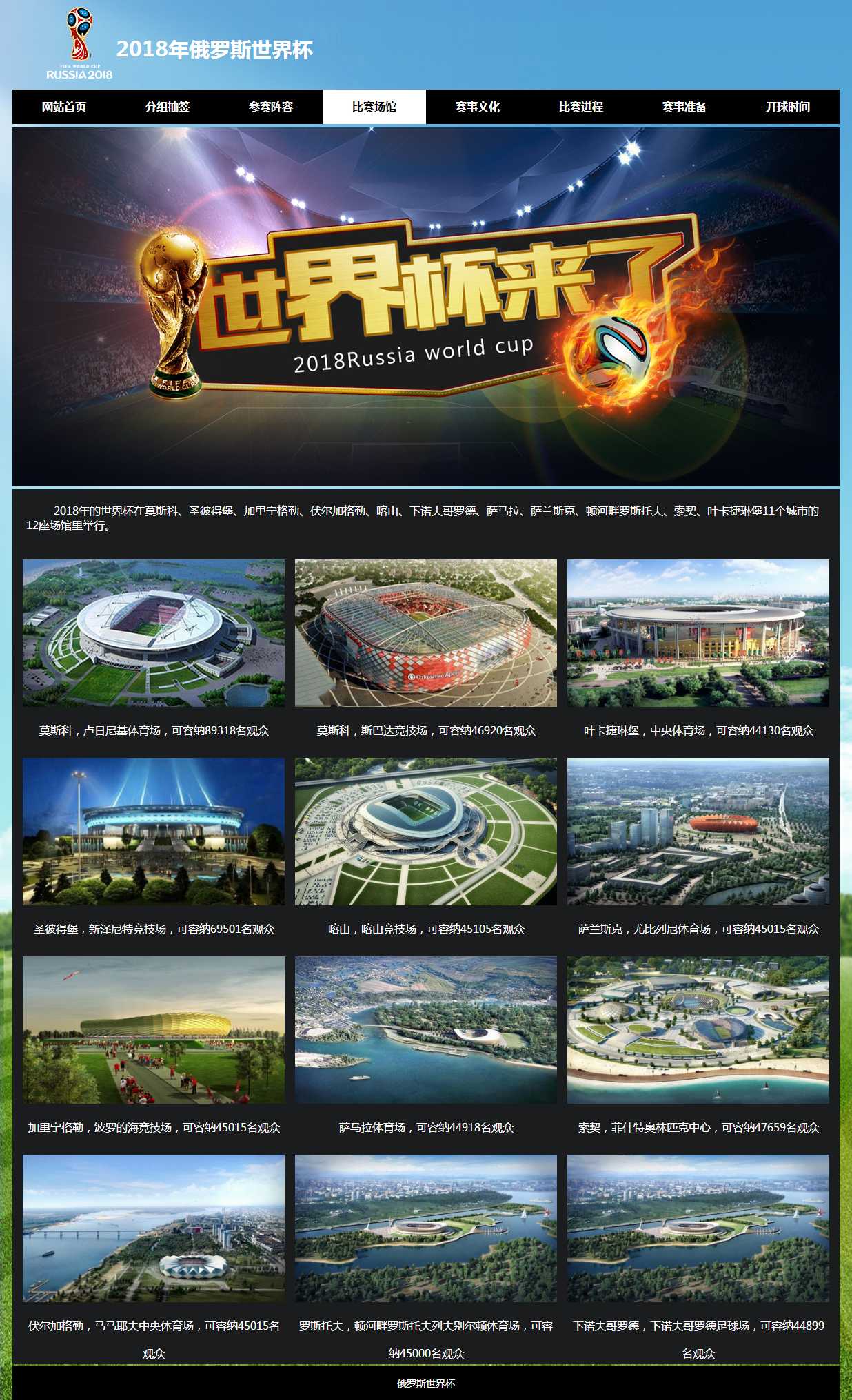This screenshot has height=1400, width=852.
Task: Go to the 参赛阵容 tab
Action: click(271, 107)
